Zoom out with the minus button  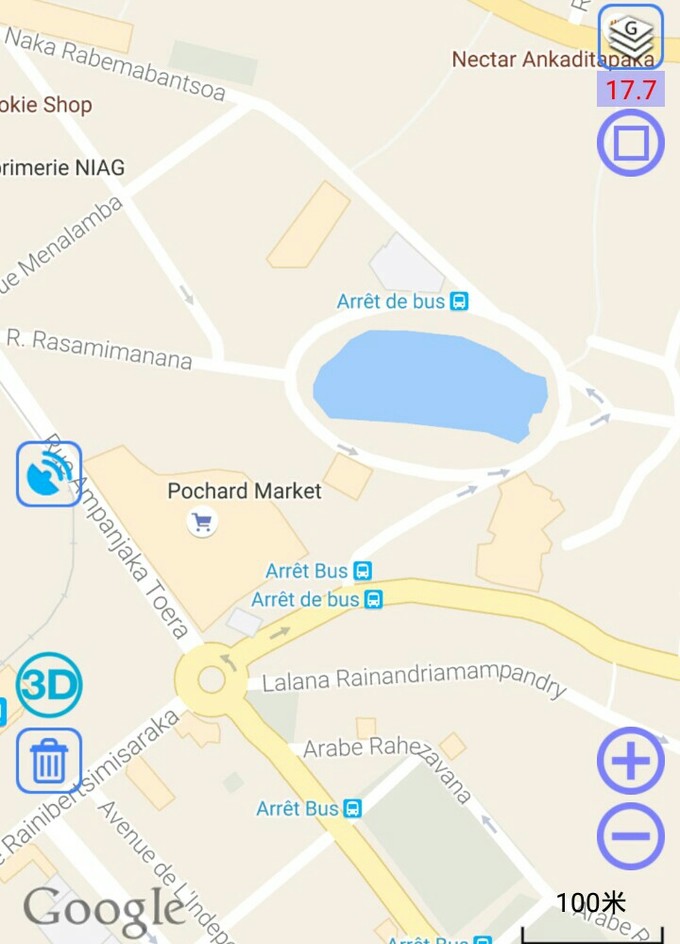[x=631, y=836]
